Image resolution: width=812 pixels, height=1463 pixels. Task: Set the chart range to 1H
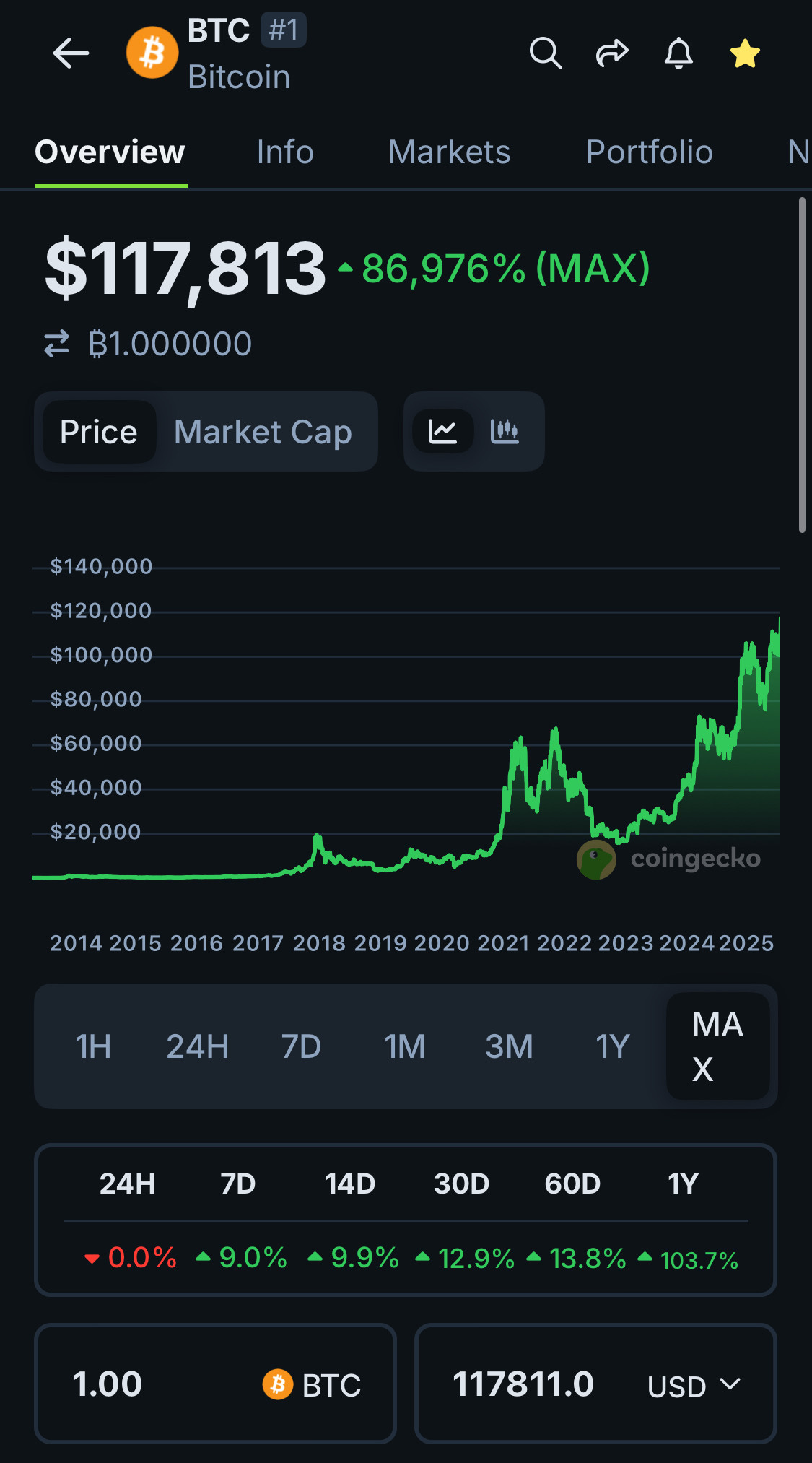point(94,1046)
